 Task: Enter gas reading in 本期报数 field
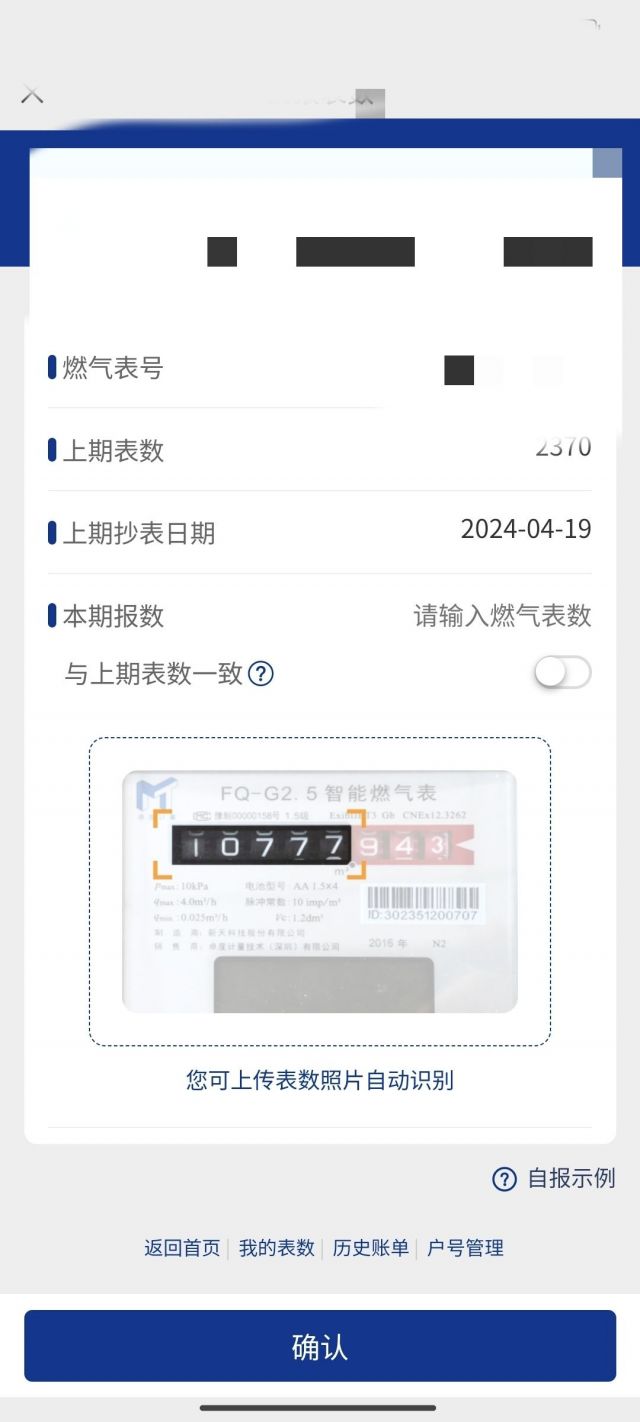click(x=502, y=616)
